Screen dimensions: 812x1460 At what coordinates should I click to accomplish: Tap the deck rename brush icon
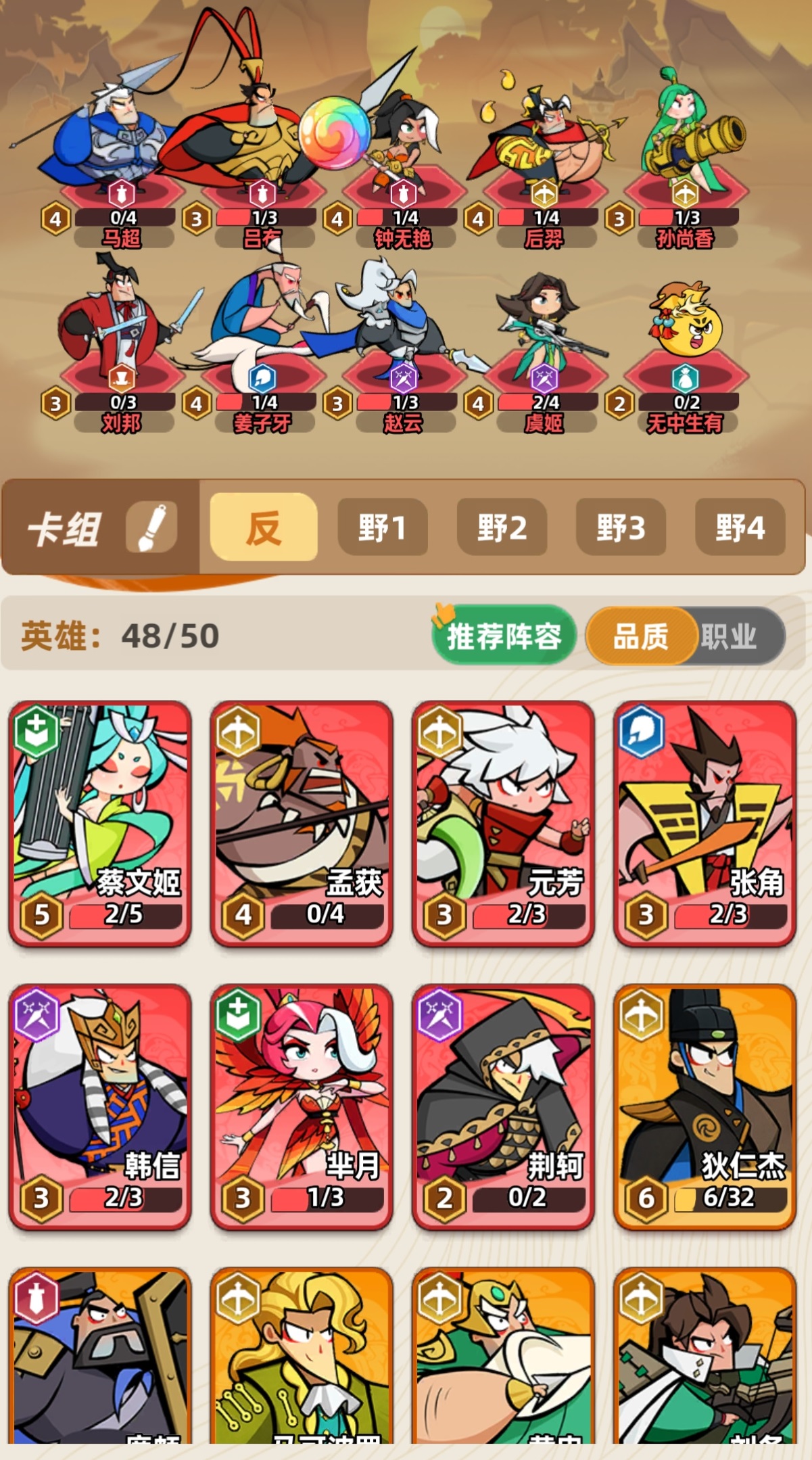152,527
